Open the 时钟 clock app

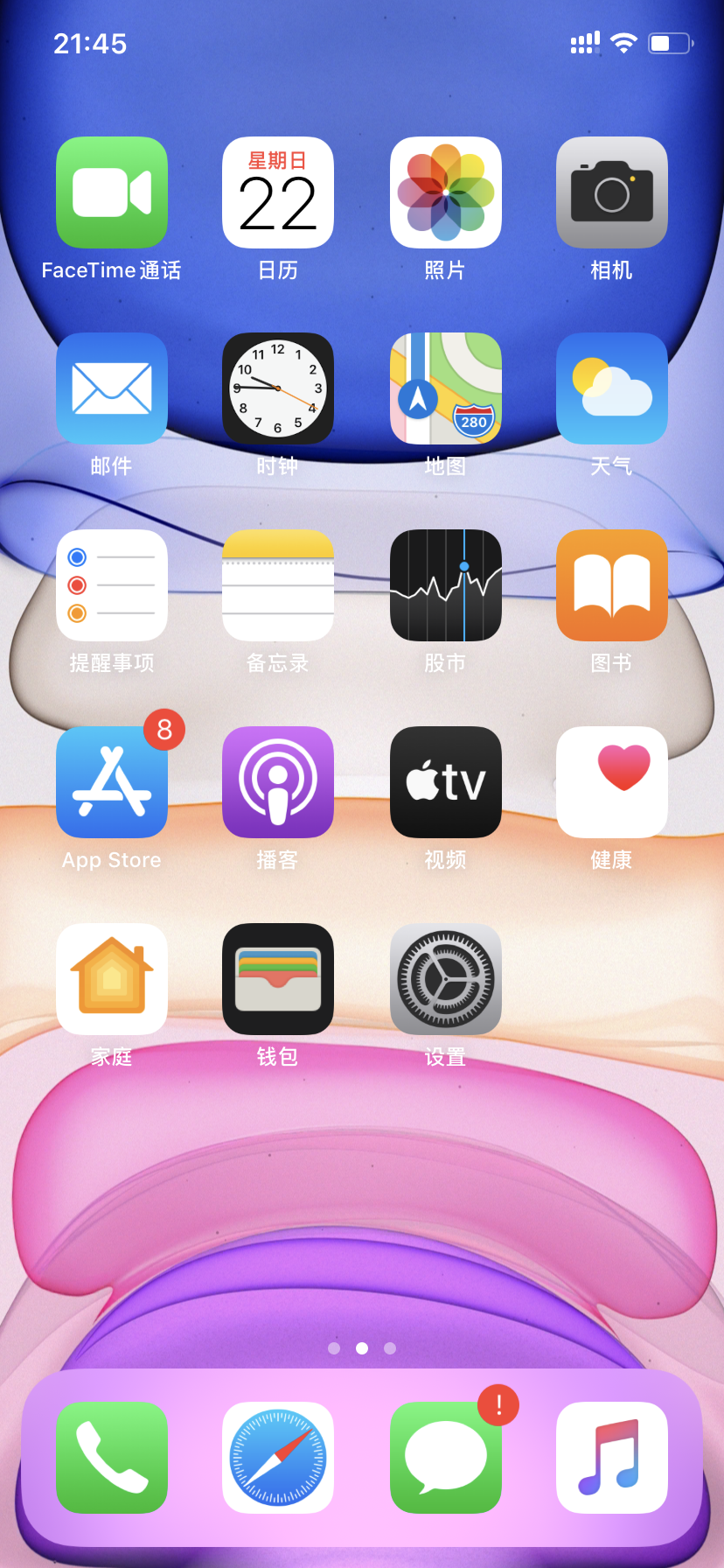(278, 388)
